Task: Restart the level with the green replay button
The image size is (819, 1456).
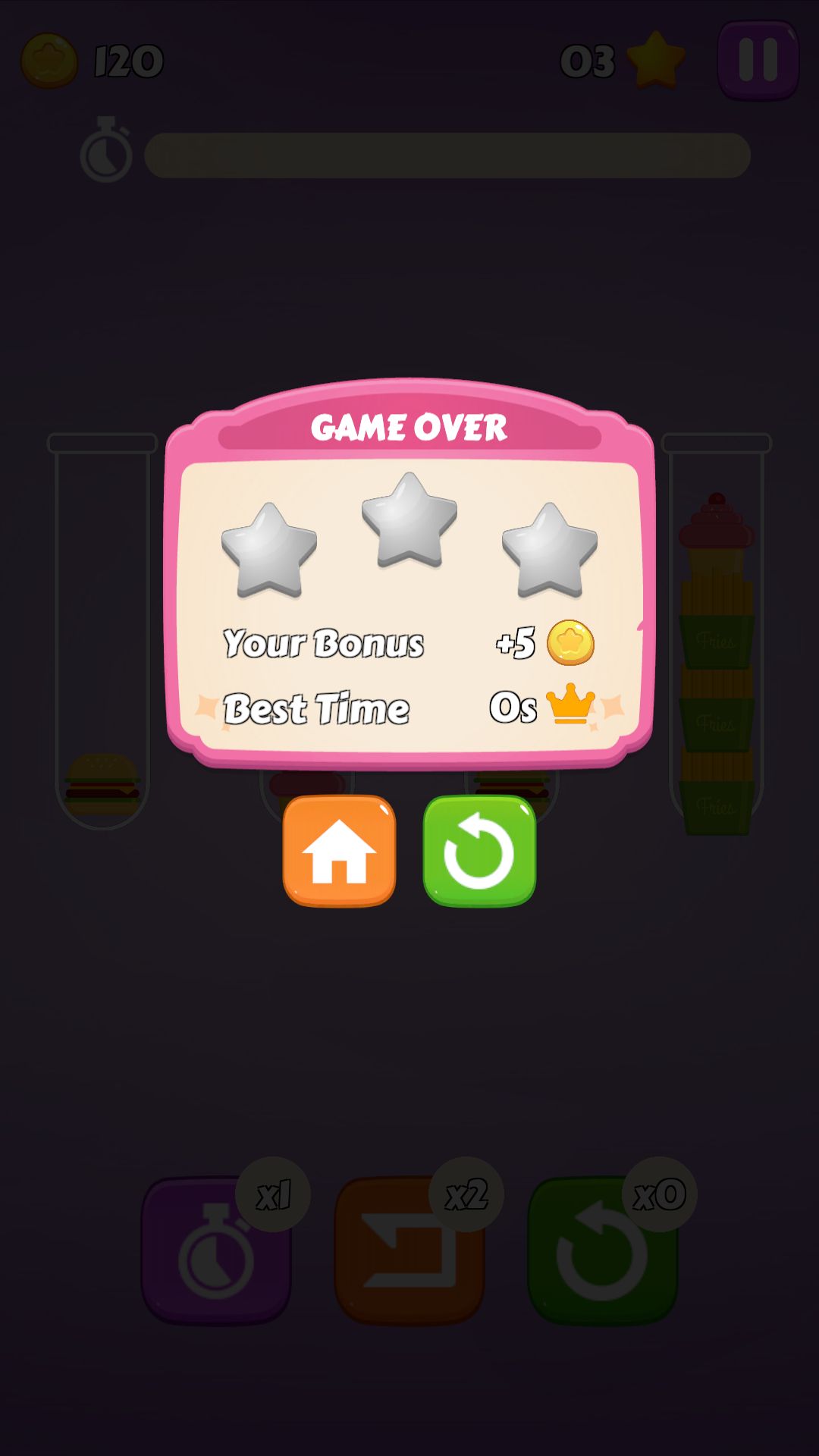Action: click(x=479, y=851)
